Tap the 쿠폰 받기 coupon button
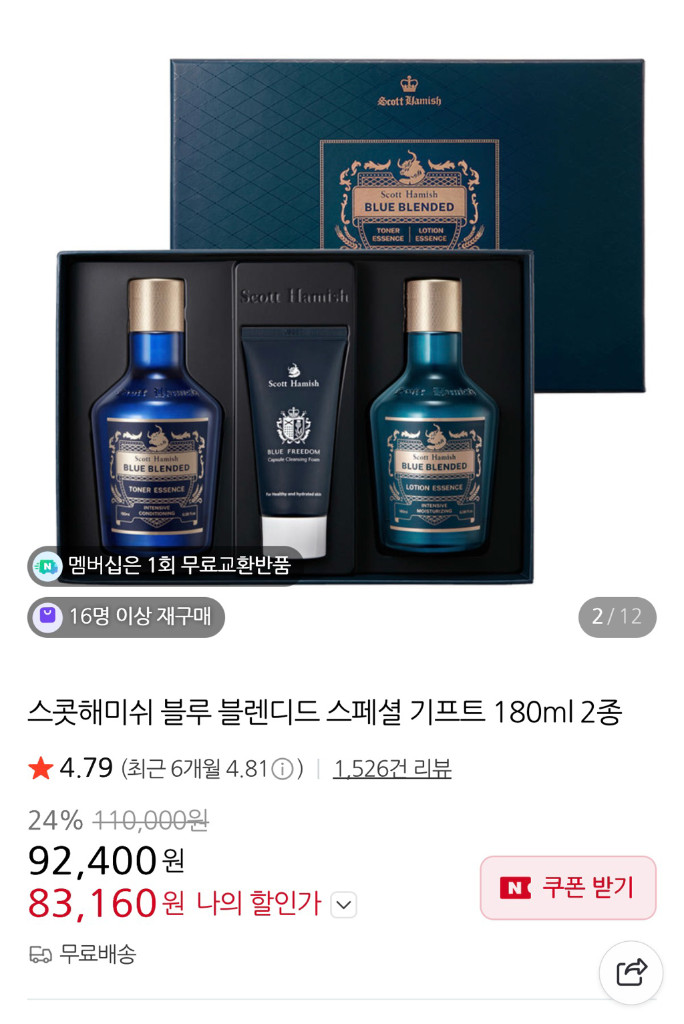 (568, 887)
